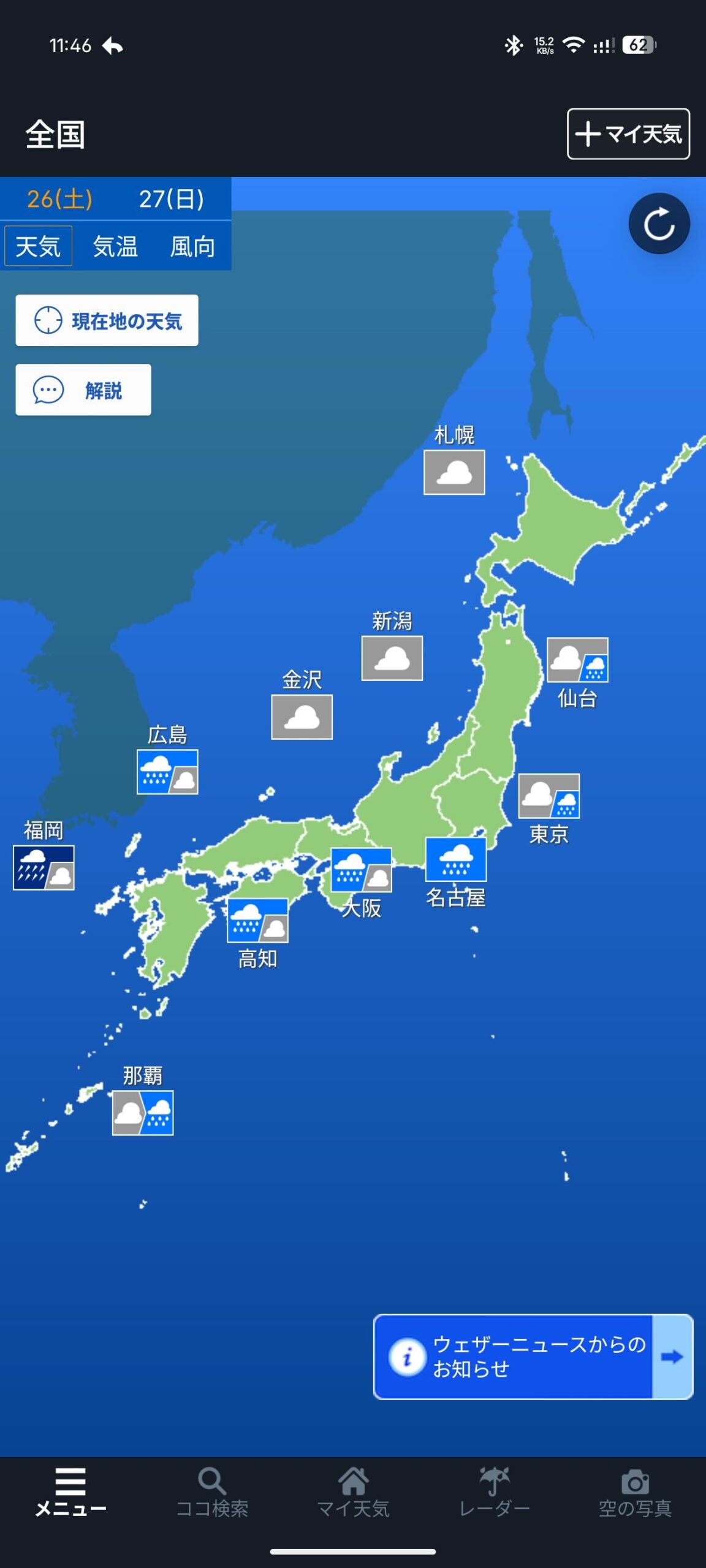Open the 那覇 weather icon
The width and height of the screenshot is (706, 1568).
(x=143, y=1113)
